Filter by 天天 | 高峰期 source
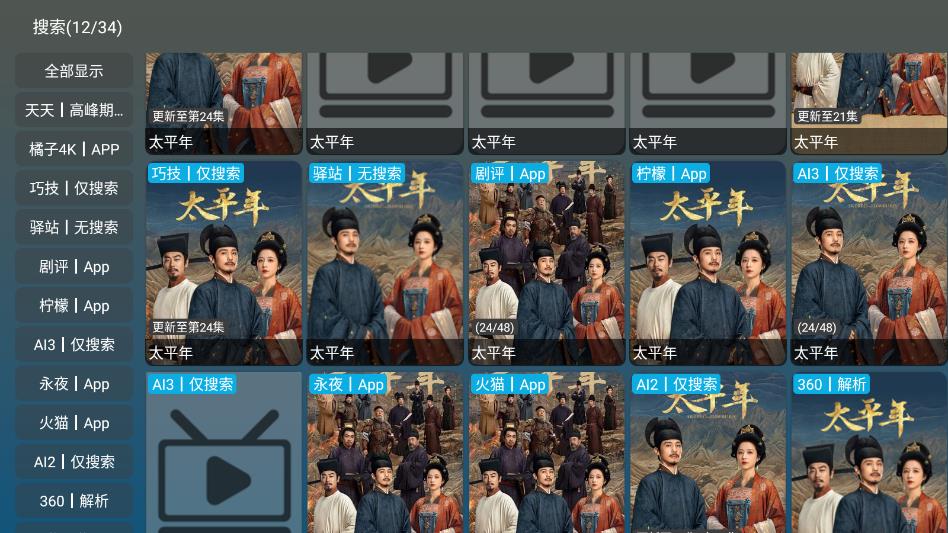The width and height of the screenshot is (948, 533). pyautogui.click(x=74, y=110)
